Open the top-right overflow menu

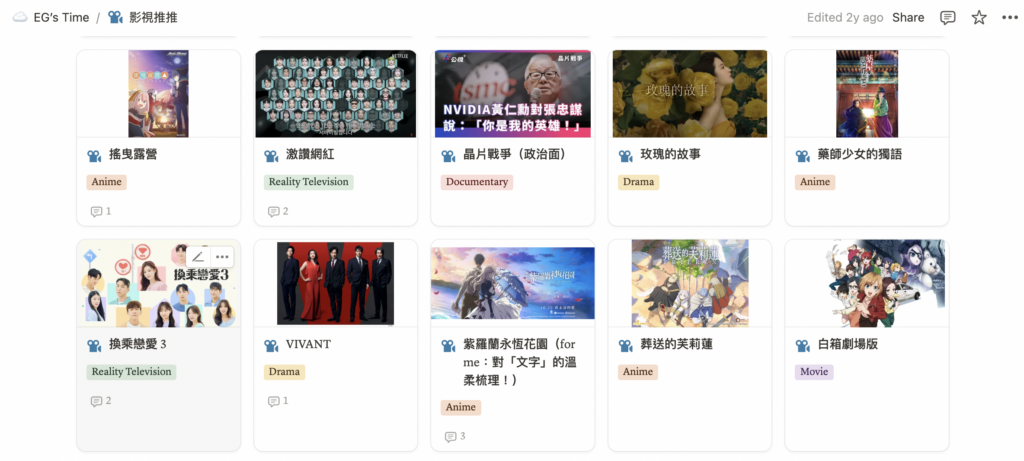[1009, 18]
